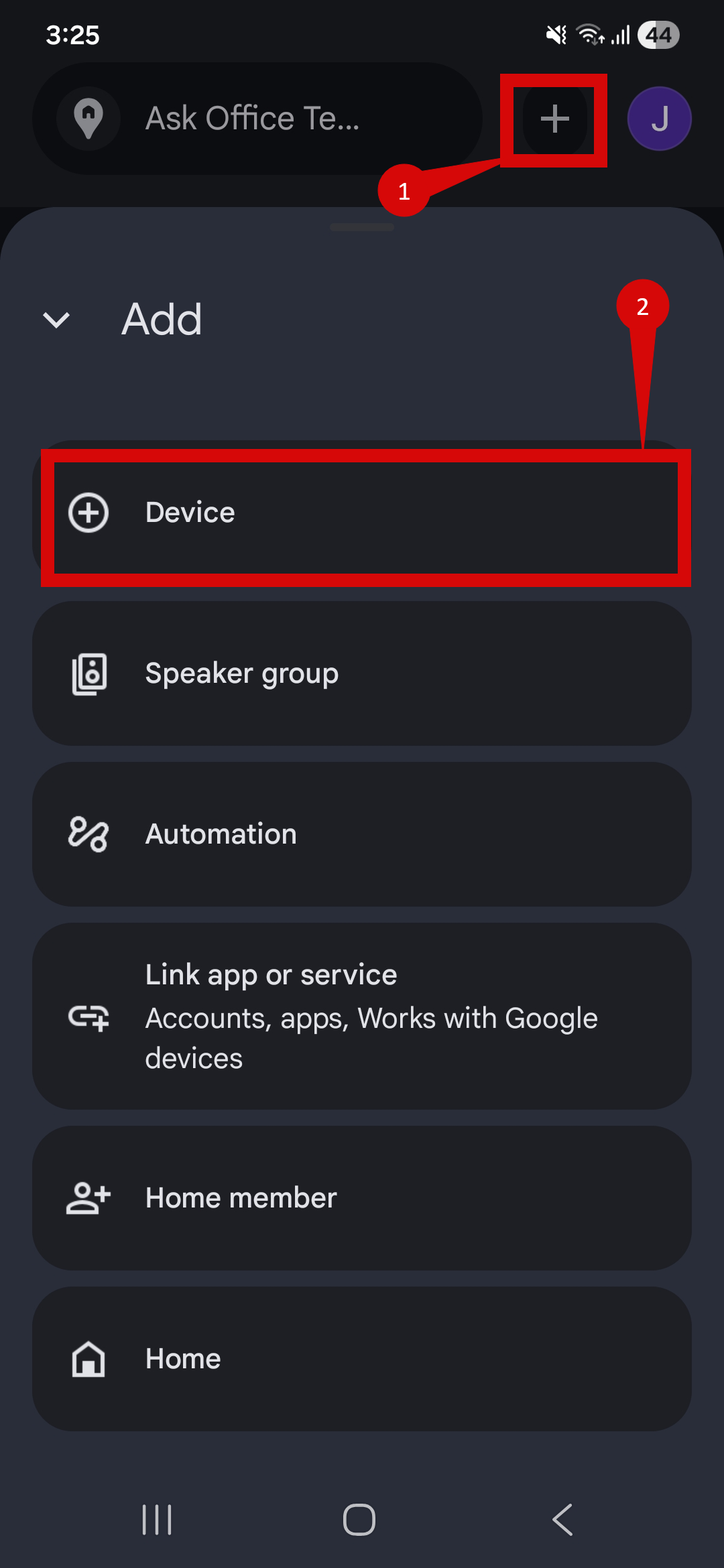The image size is (724, 1568).
Task: Add a new Automation
Action: (362, 834)
